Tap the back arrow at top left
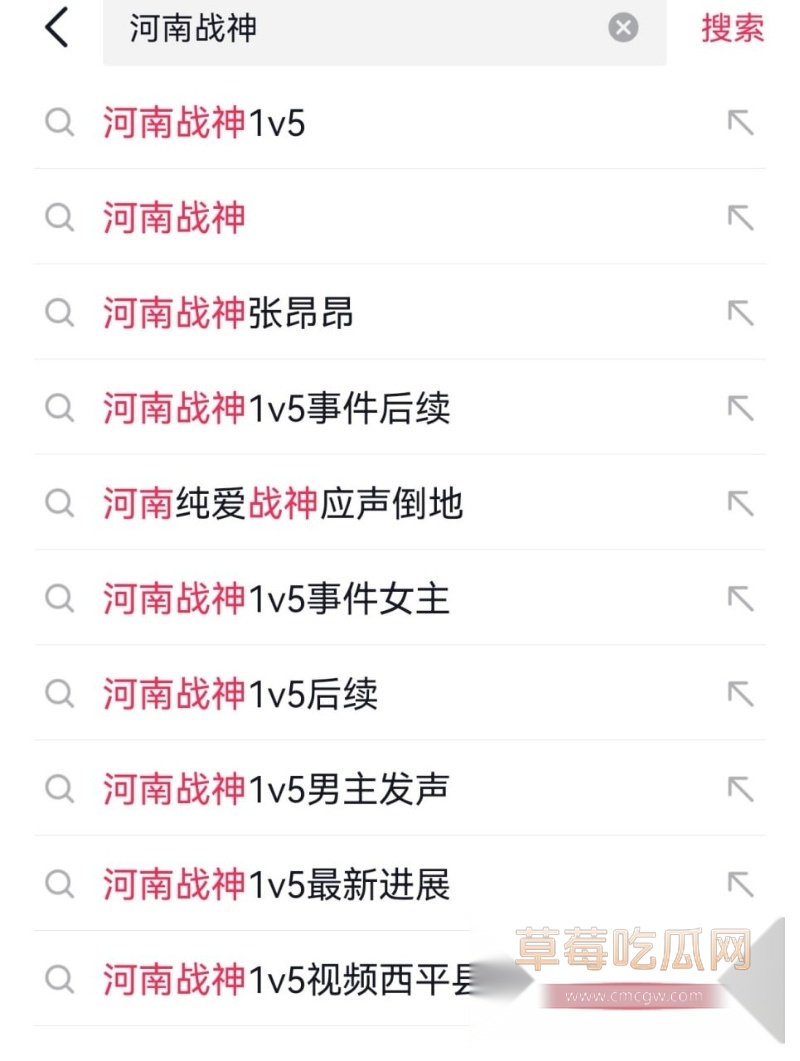Viewport: 800px width, 1061px height. [57, 28]
